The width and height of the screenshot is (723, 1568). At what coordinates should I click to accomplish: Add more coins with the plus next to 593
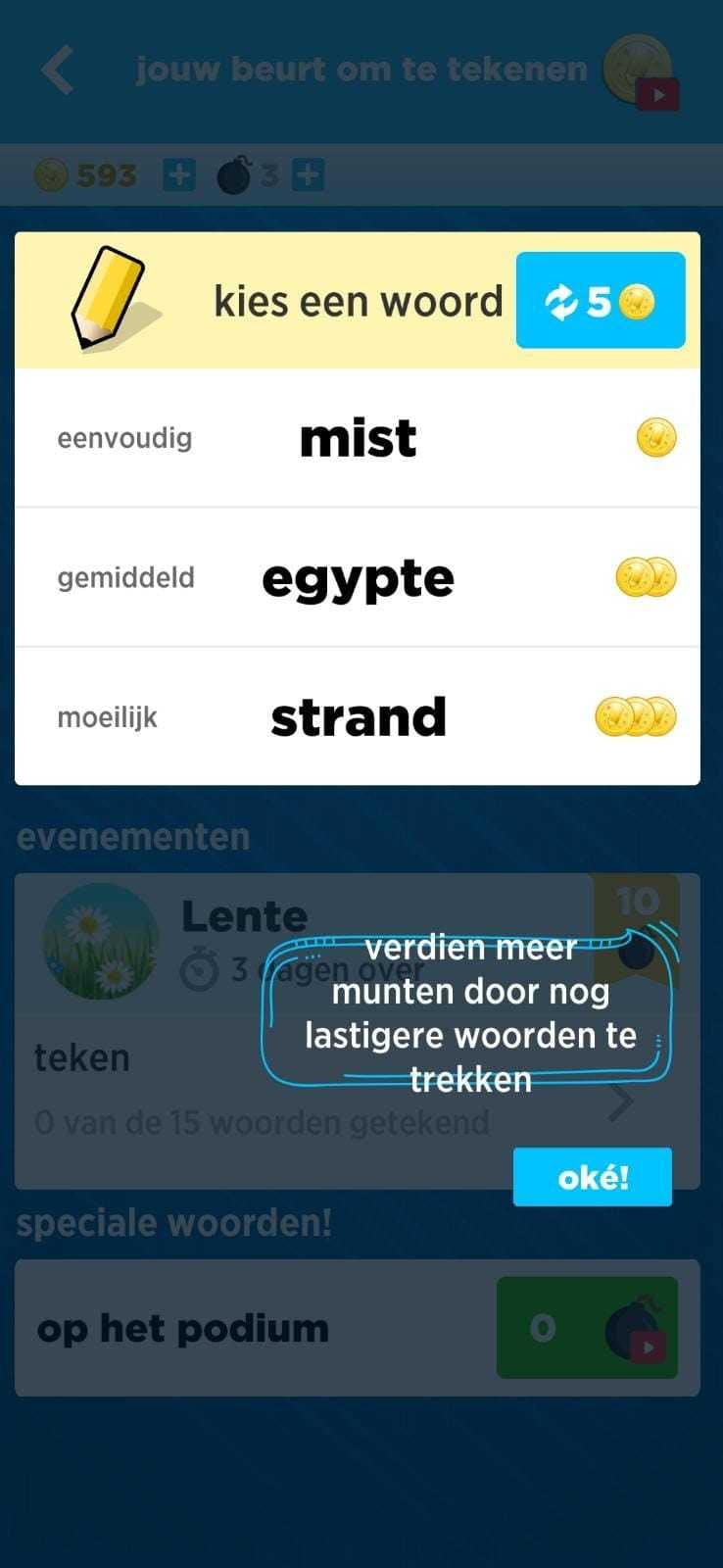(178, 175)
